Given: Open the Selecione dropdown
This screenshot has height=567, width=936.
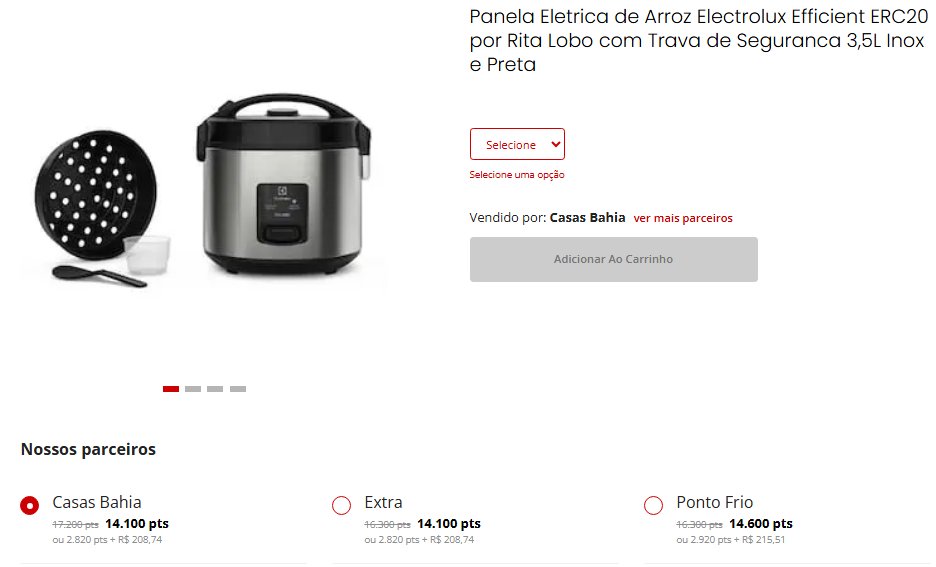Looking at the screenshot, I should pos(517,144).
